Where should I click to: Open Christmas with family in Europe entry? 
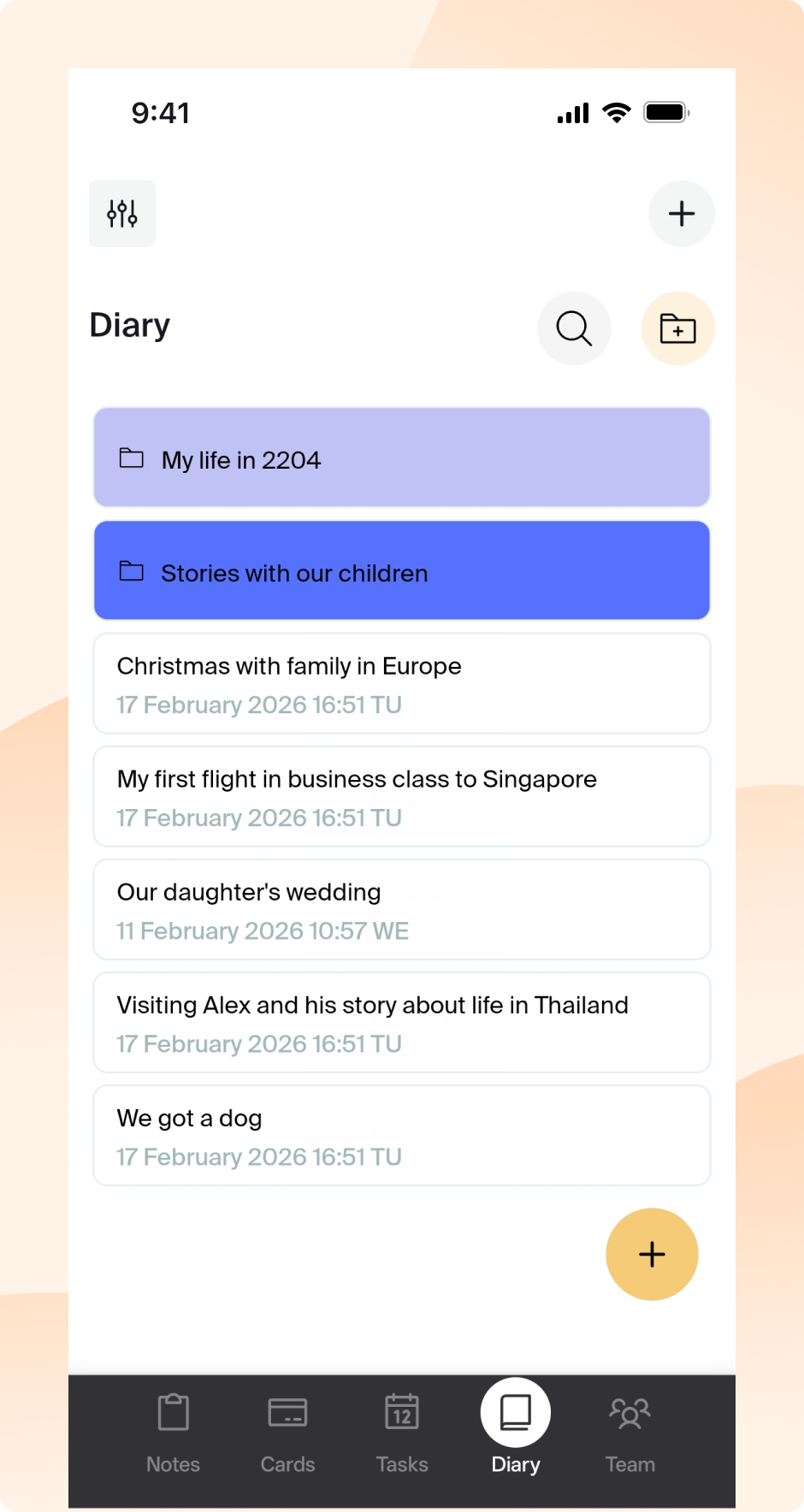[402, 683]
